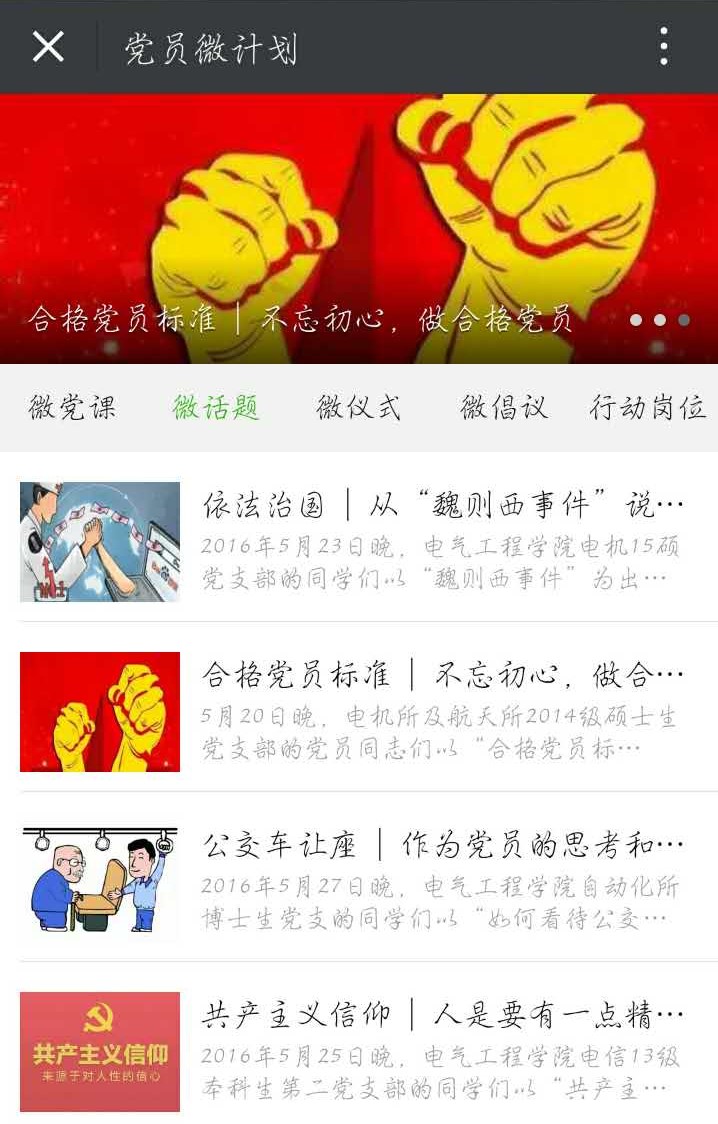The width and height of the screenshot is (718, 1124).
Task: Switch to the 微党课 tab
Action: (72, 407)
